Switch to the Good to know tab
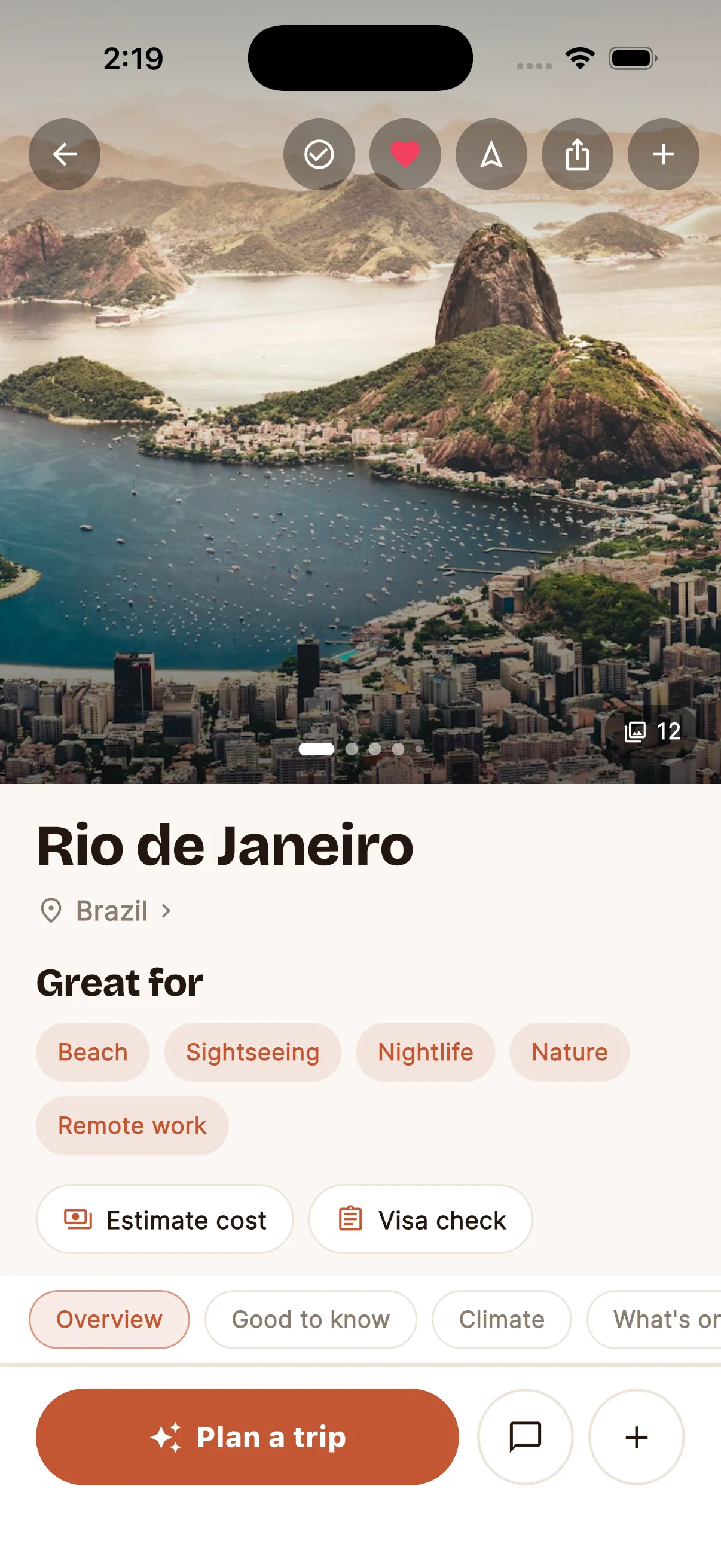Screen dimensions: 721x1568 [x=311, y=1319]
